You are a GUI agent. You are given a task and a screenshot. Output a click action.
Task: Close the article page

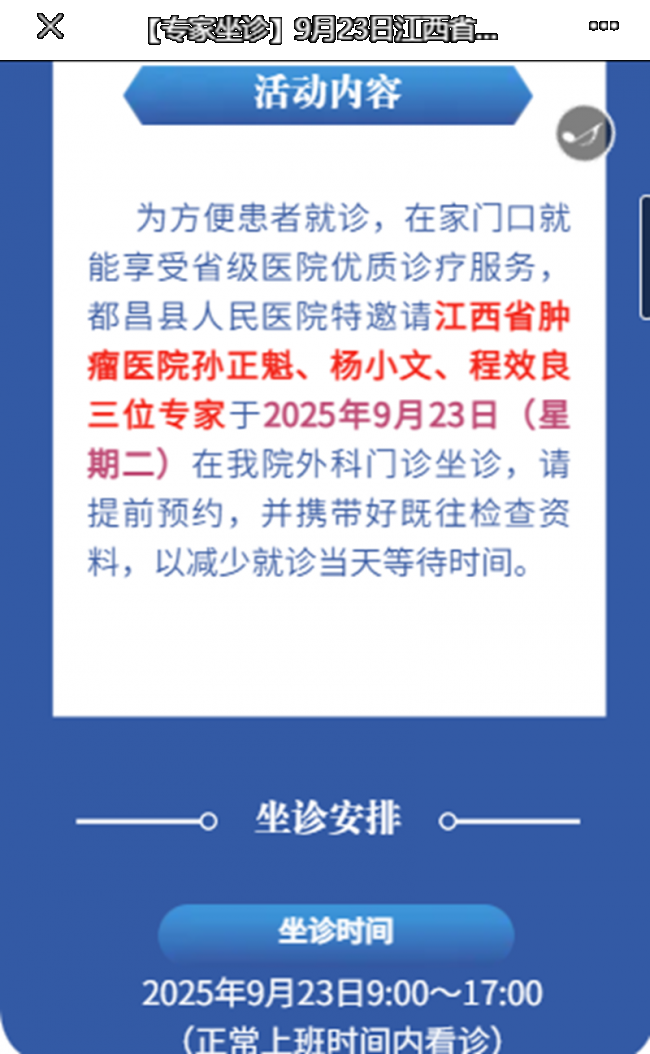(50, 27)
